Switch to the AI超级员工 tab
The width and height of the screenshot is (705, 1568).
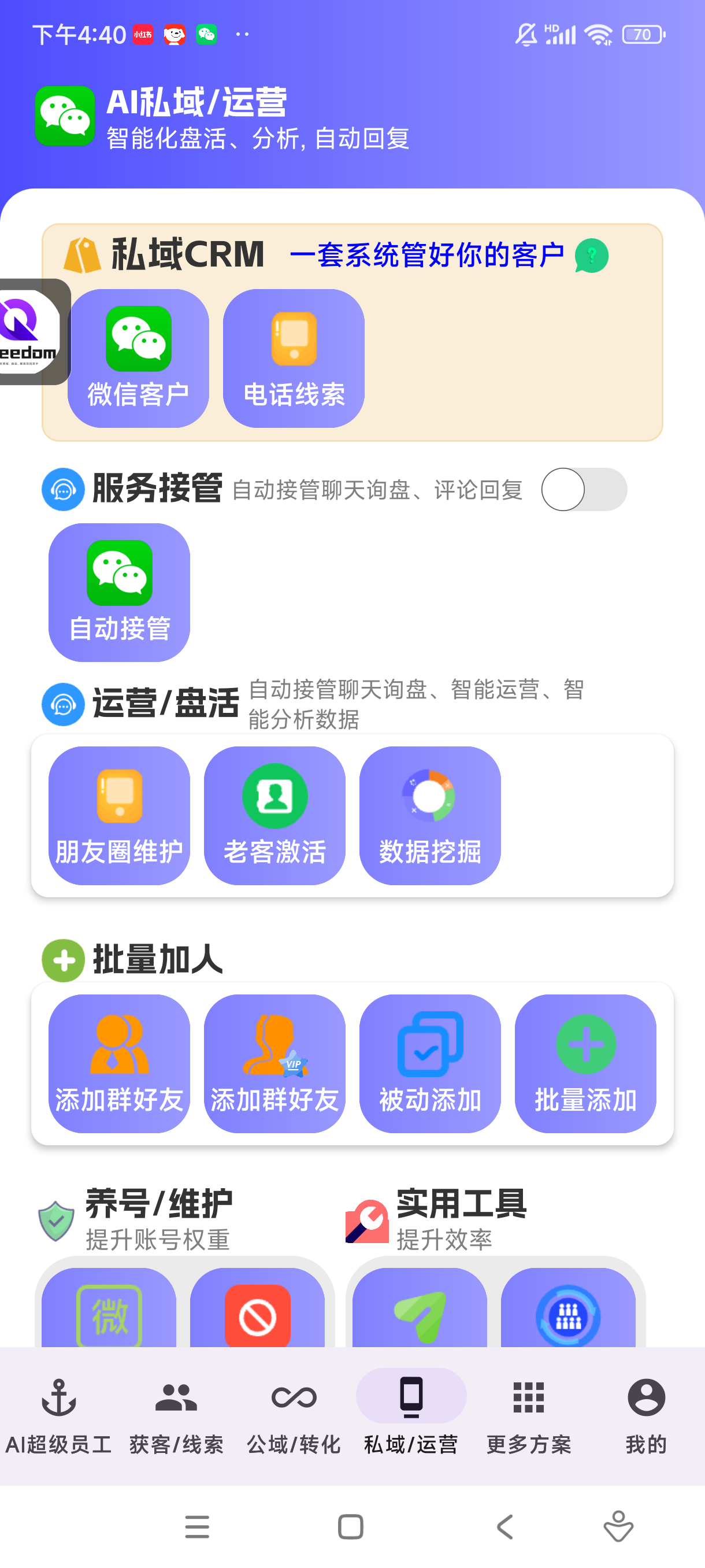(58, 1416)
